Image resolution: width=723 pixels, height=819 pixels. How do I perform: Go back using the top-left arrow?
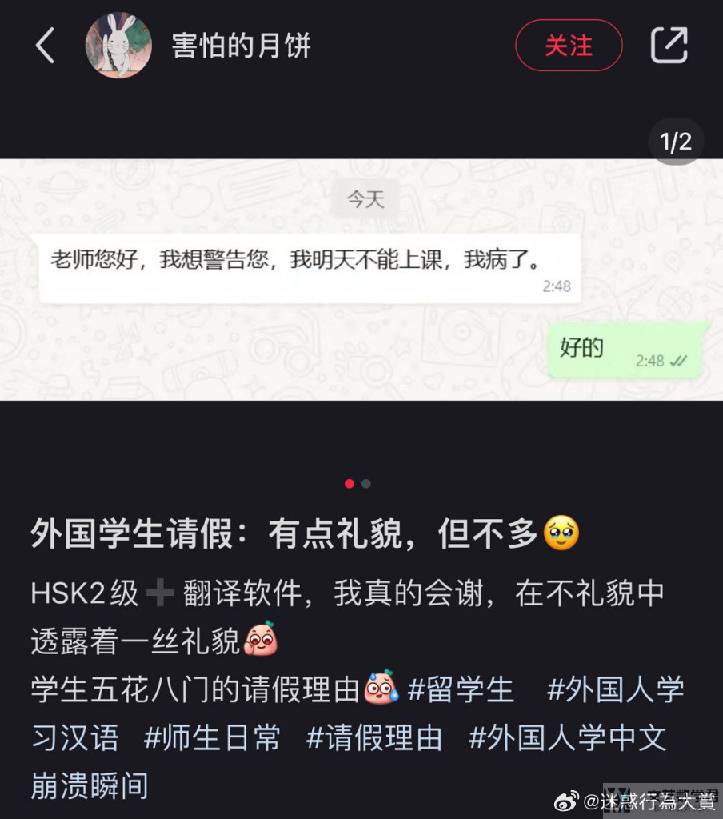(45, 45)
